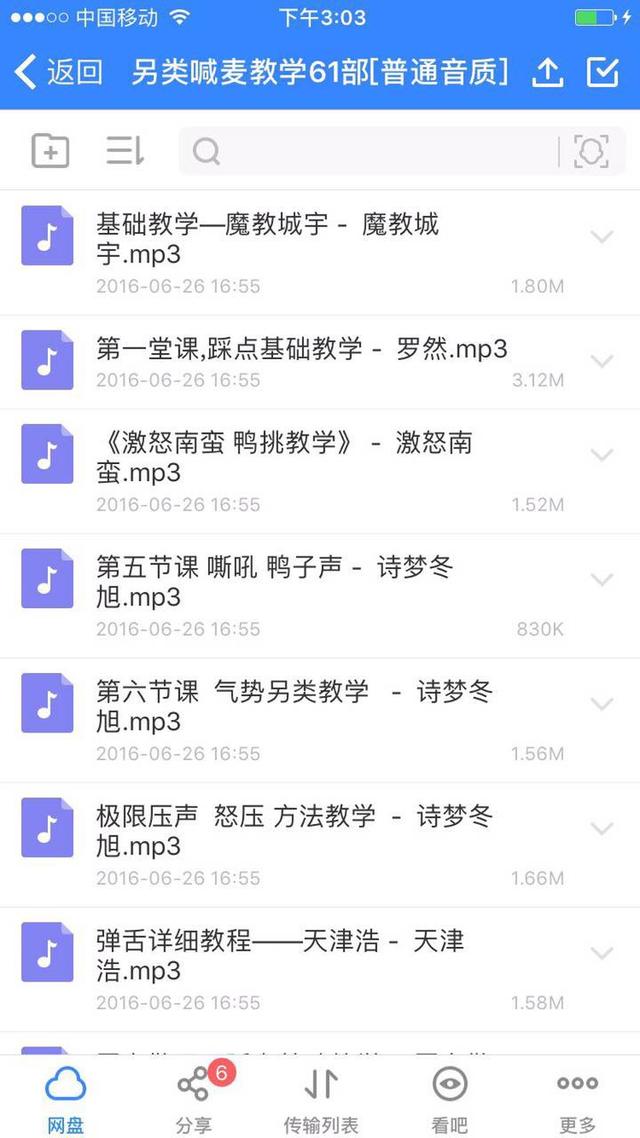
Task: Create a new folder
Action: click(x=50, y=151)
